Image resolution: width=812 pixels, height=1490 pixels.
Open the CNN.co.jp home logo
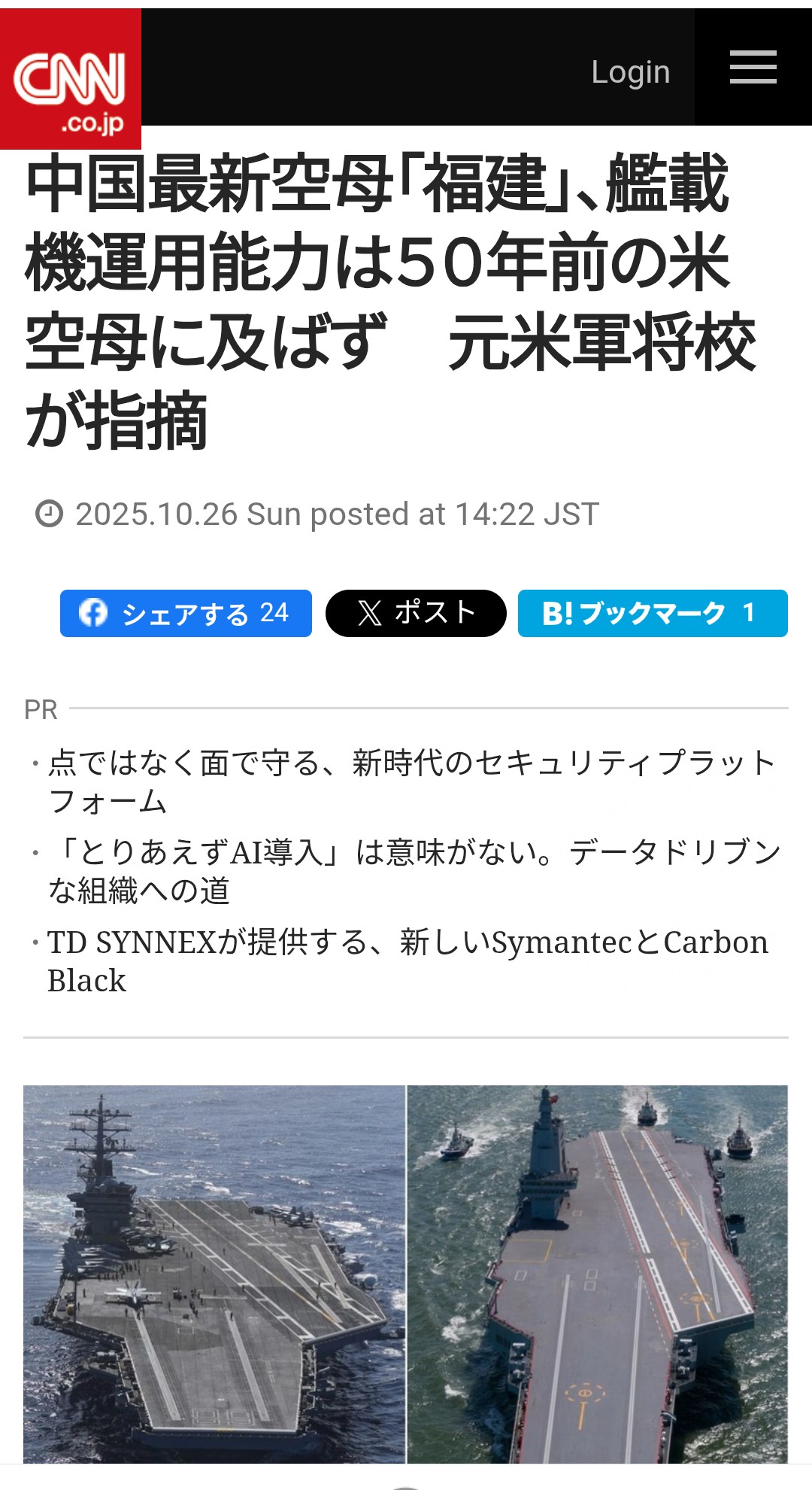click(70, 79)
